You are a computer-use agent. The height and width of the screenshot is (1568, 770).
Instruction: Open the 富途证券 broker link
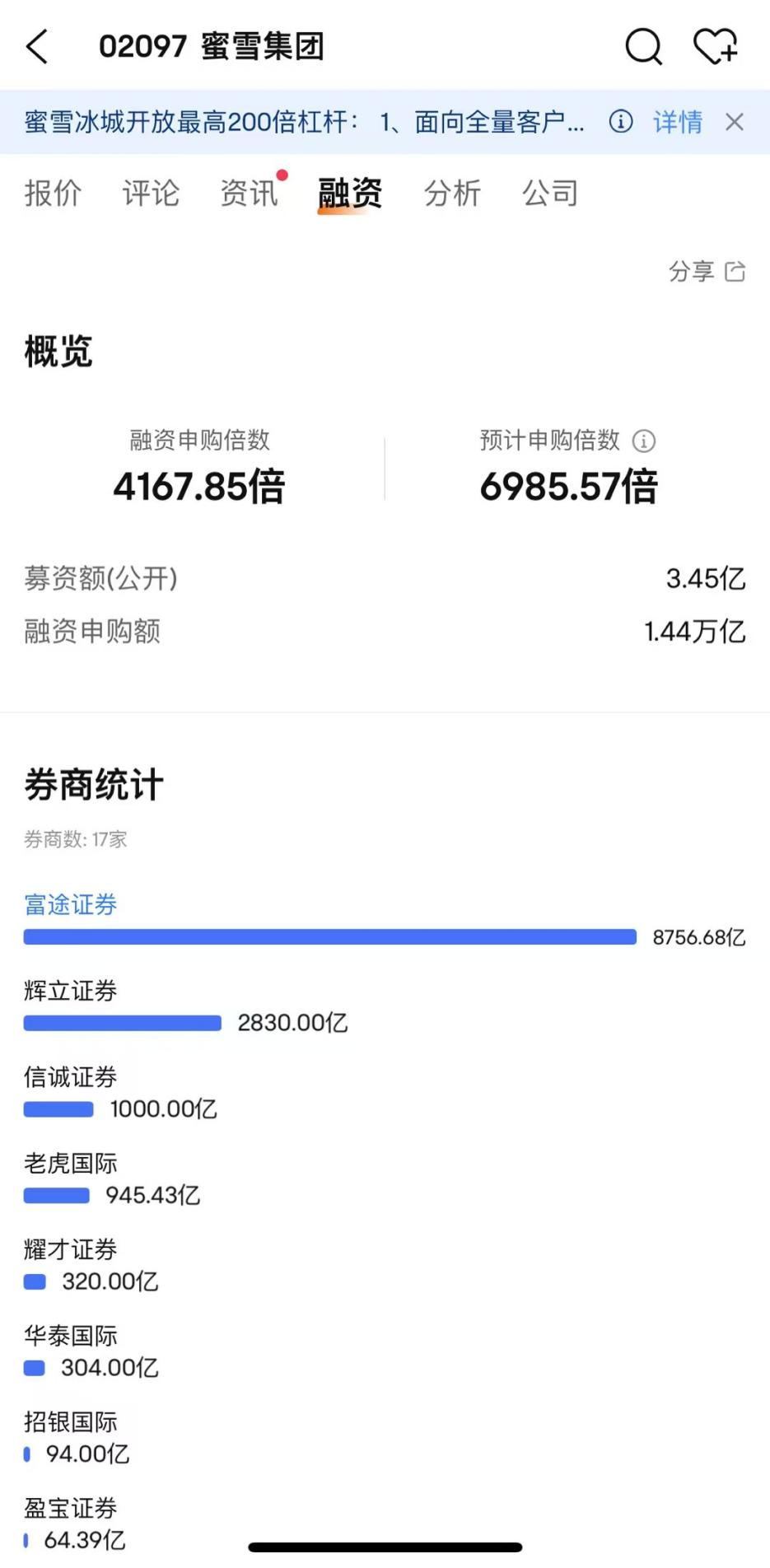pos(71,904)
